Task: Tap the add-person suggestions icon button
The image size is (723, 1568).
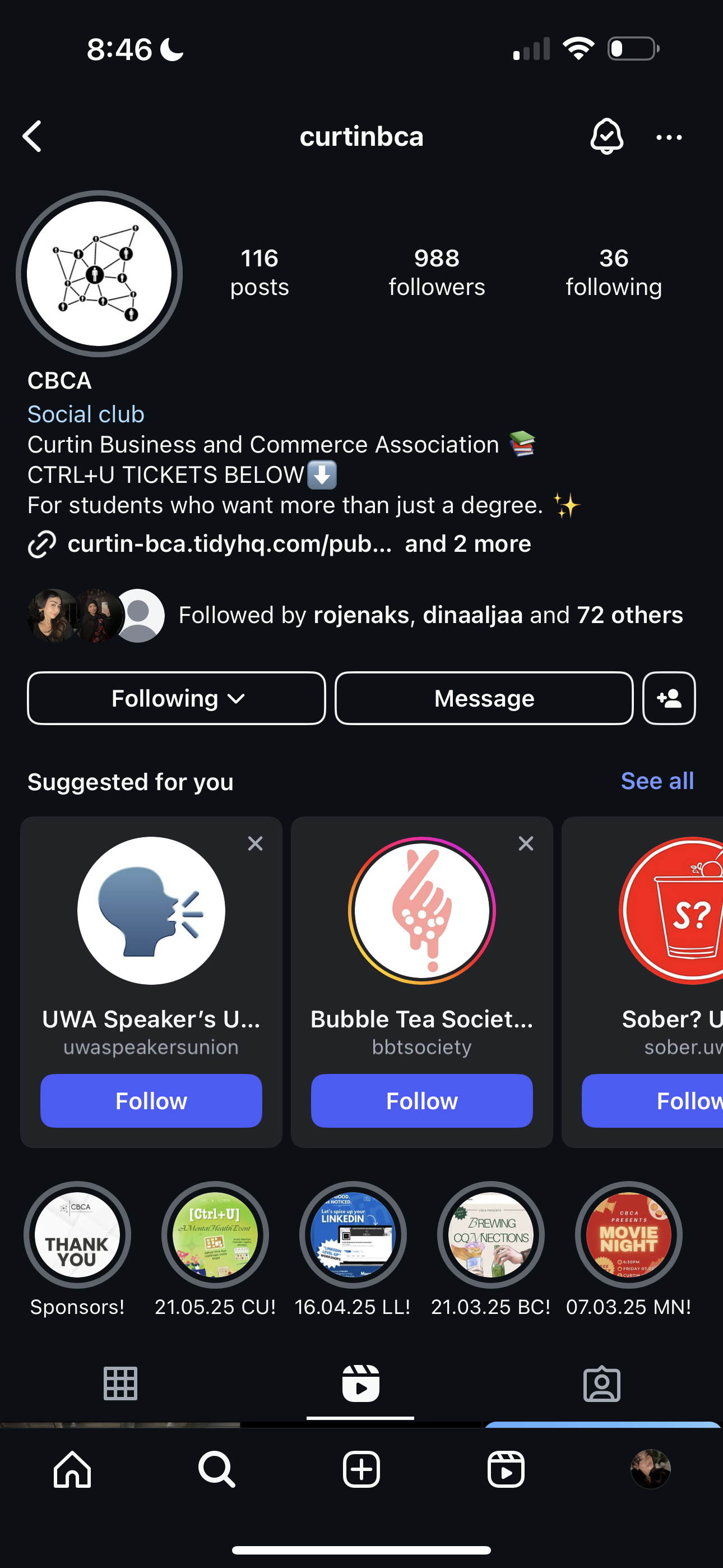Action: point(669,698)
